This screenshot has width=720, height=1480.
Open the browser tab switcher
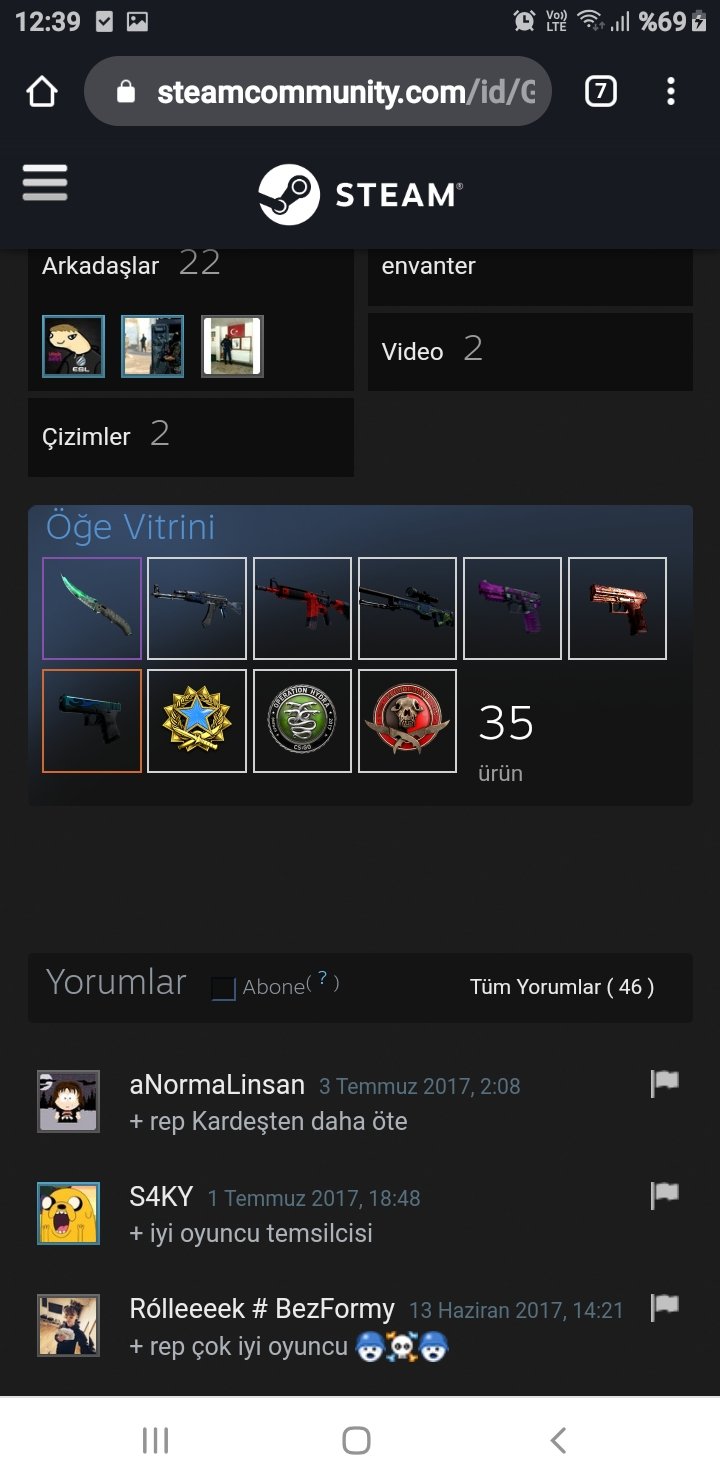[600, 92]
